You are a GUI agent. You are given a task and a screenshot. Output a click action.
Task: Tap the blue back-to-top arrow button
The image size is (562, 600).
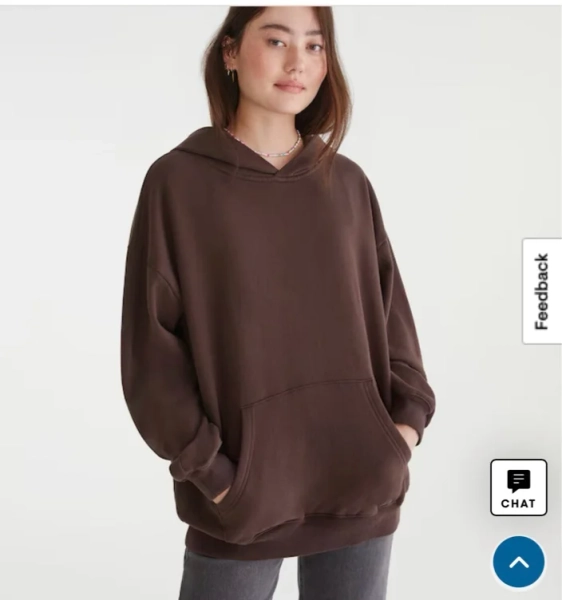click(x=519, y=562)
